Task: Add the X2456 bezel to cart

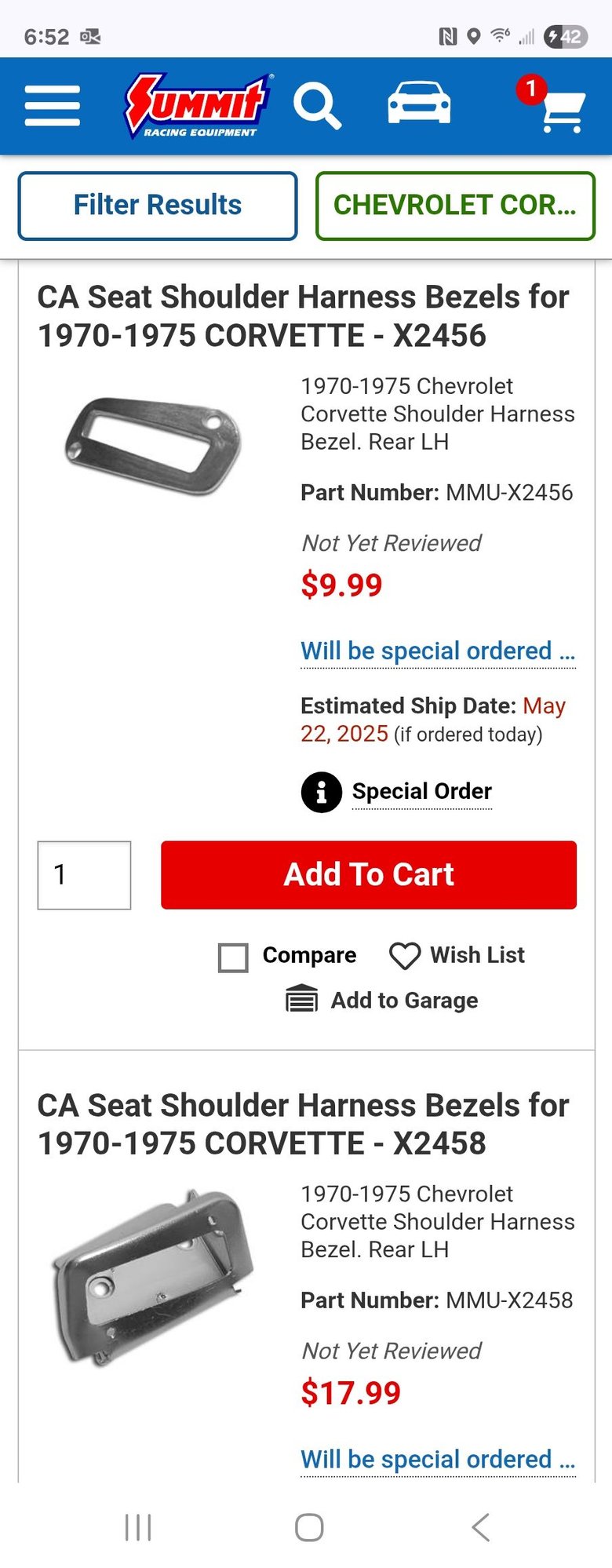Action: coord(369,875)
